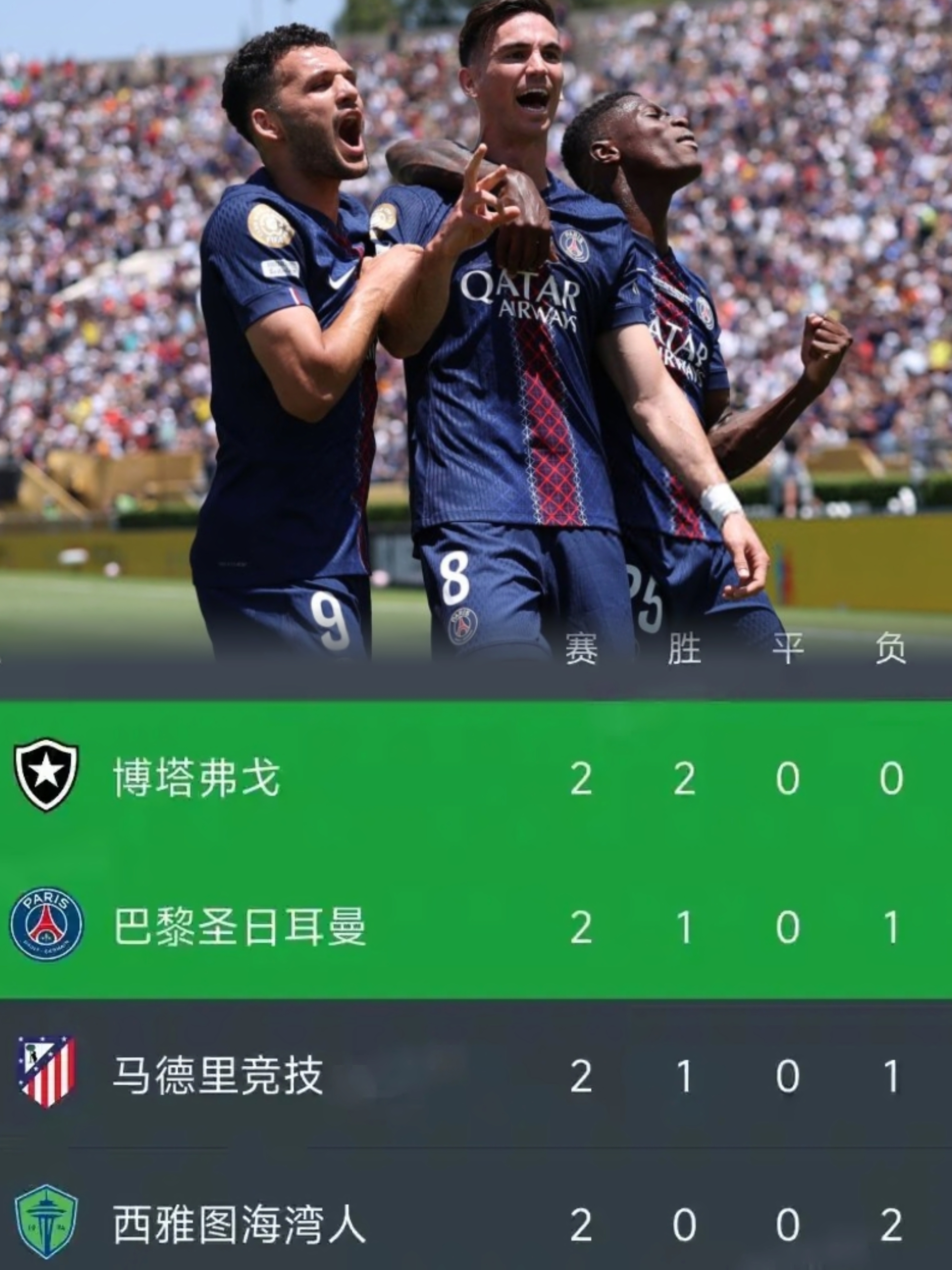Click the number 8 jersey player
Screen dimensions: 952x1270
(517, 287)
